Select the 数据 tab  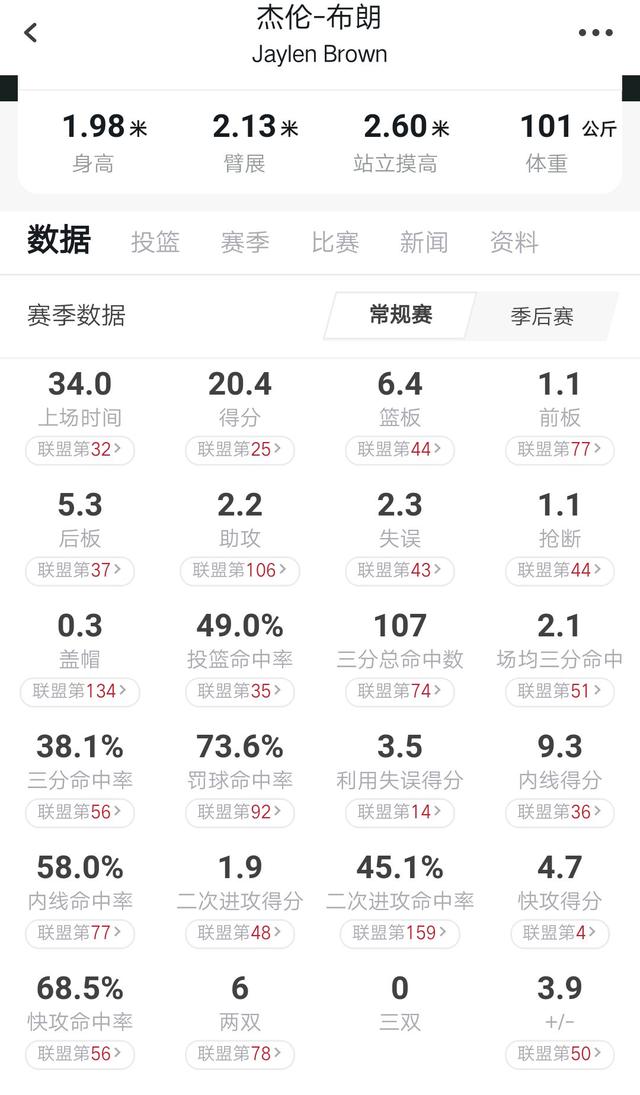(59, 240)
